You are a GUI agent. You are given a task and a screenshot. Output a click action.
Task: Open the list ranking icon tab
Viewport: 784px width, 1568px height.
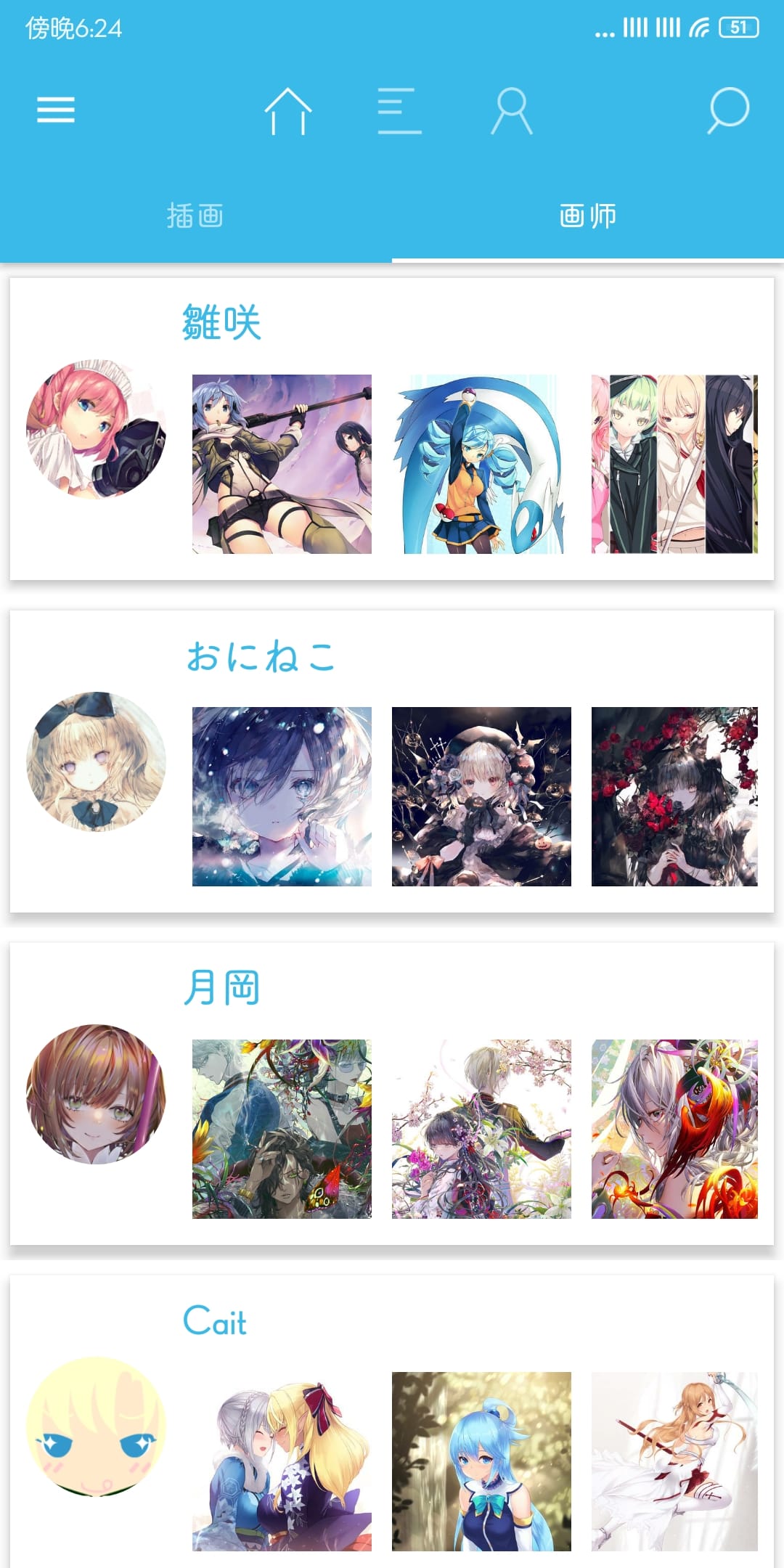pyautogui.click(x=399, y=112)
